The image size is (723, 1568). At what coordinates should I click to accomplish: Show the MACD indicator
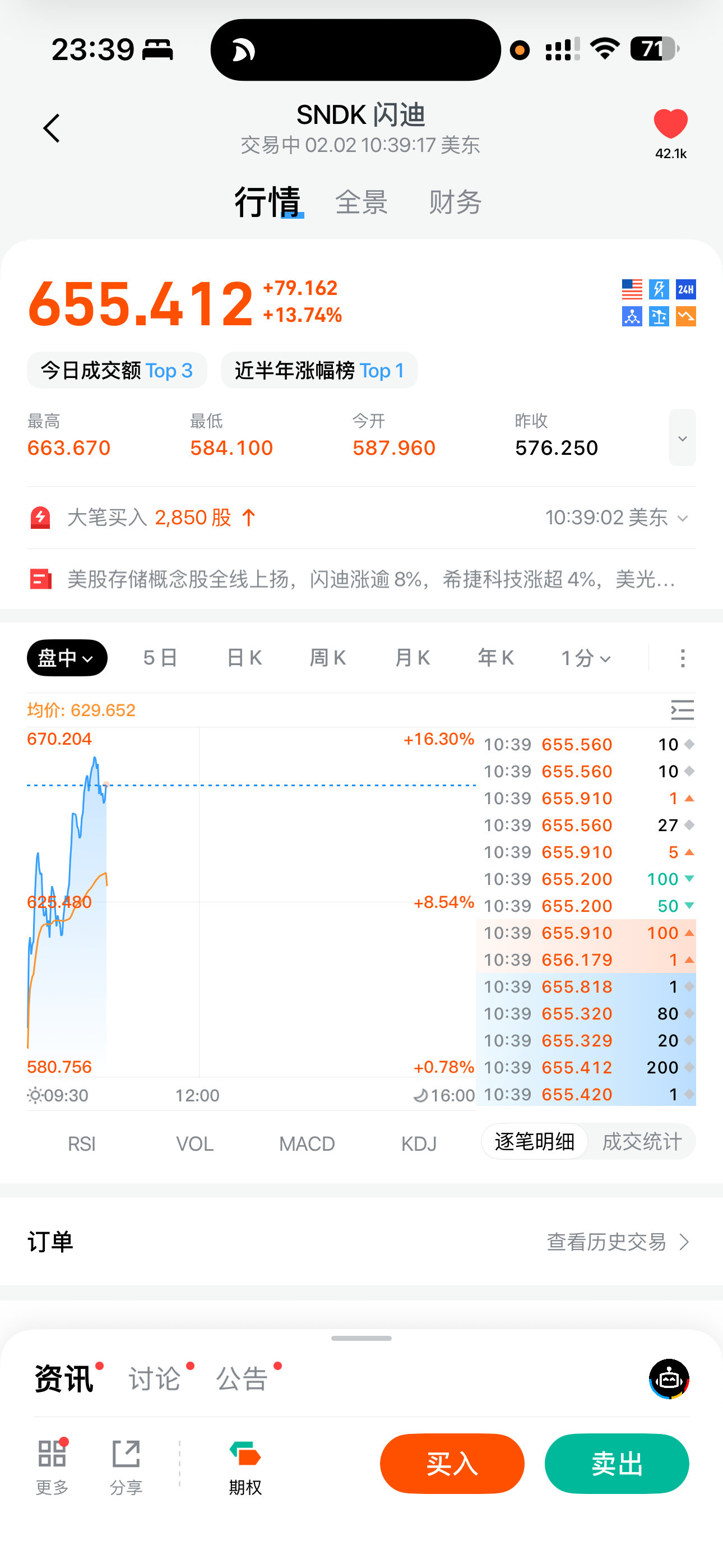(307, 1143)
